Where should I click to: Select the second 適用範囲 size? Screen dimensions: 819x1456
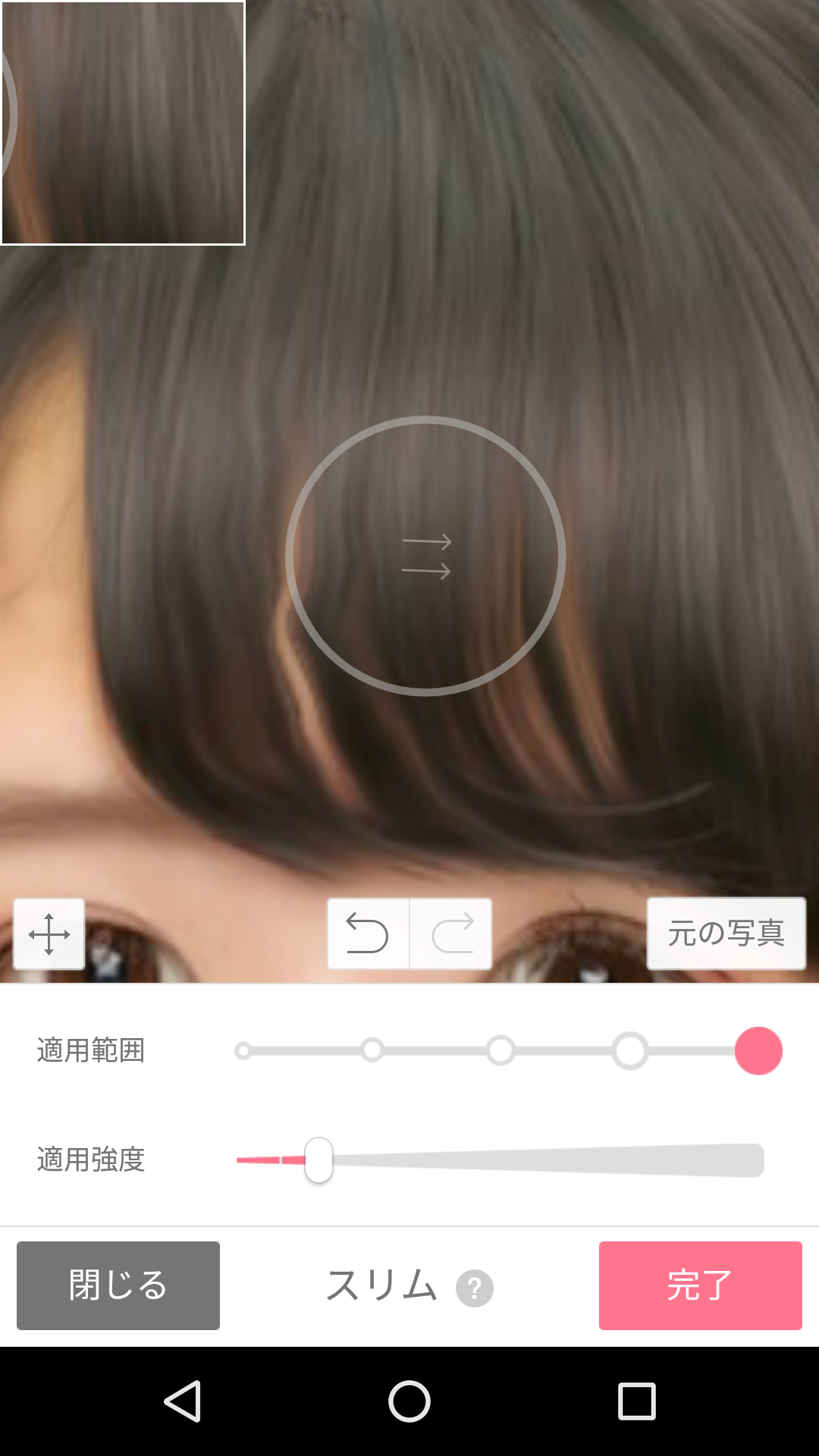pyautogui.click(x=372, y=1050)
